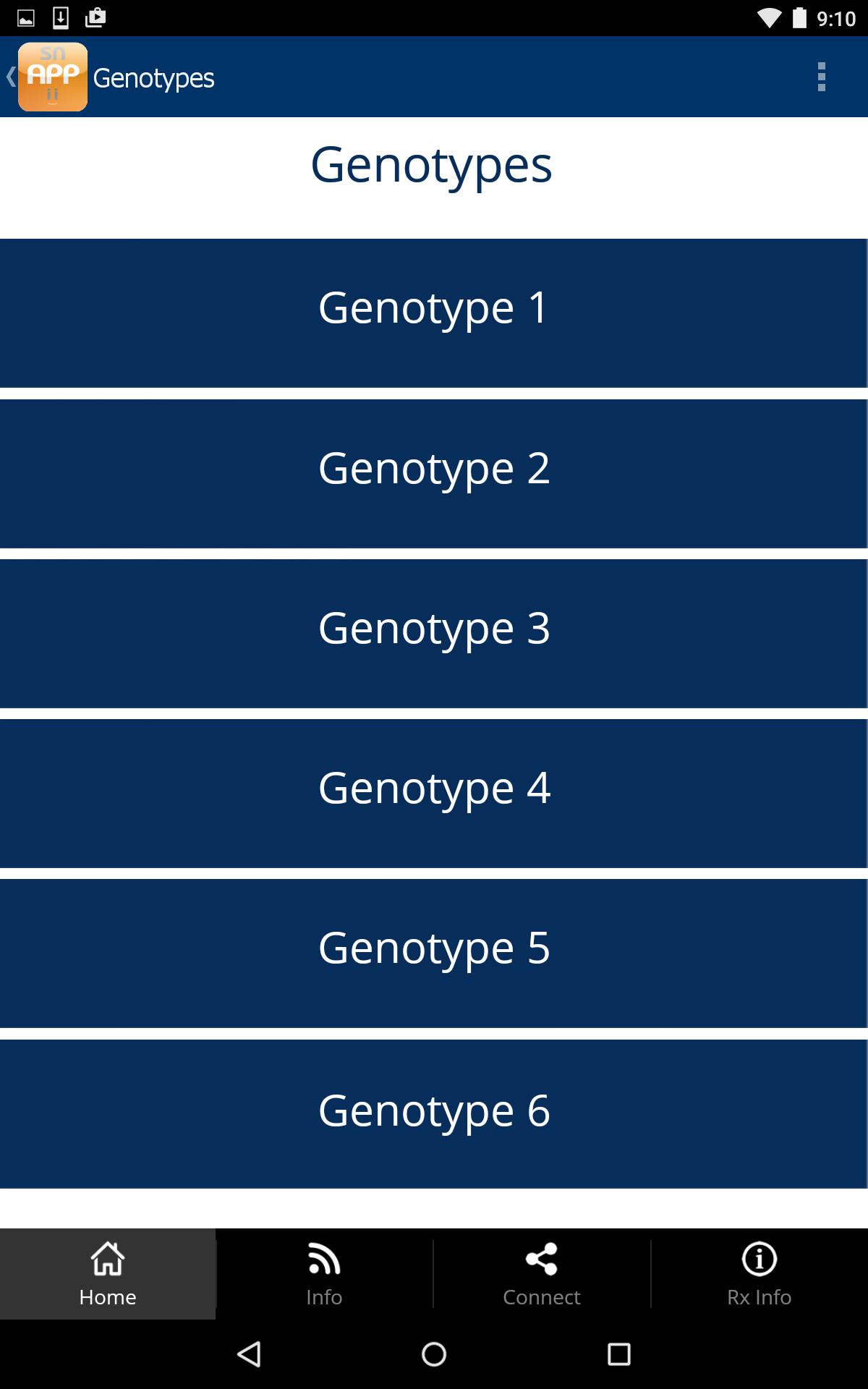Open the Connect tab
Viewport: 868px width, 1389px height.
(542, 1274)
